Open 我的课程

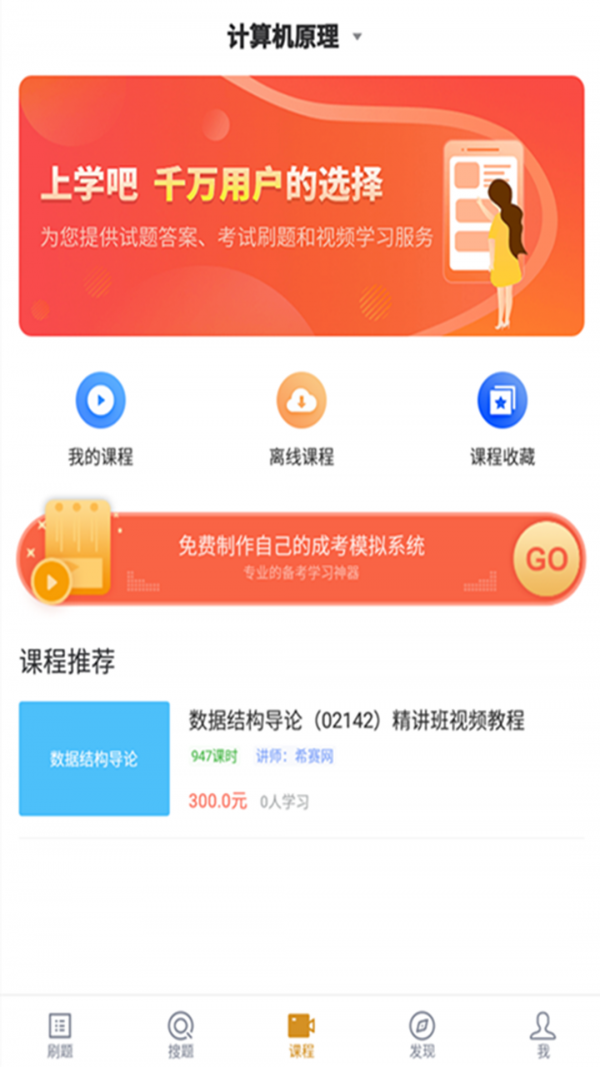tap(100, 419)
